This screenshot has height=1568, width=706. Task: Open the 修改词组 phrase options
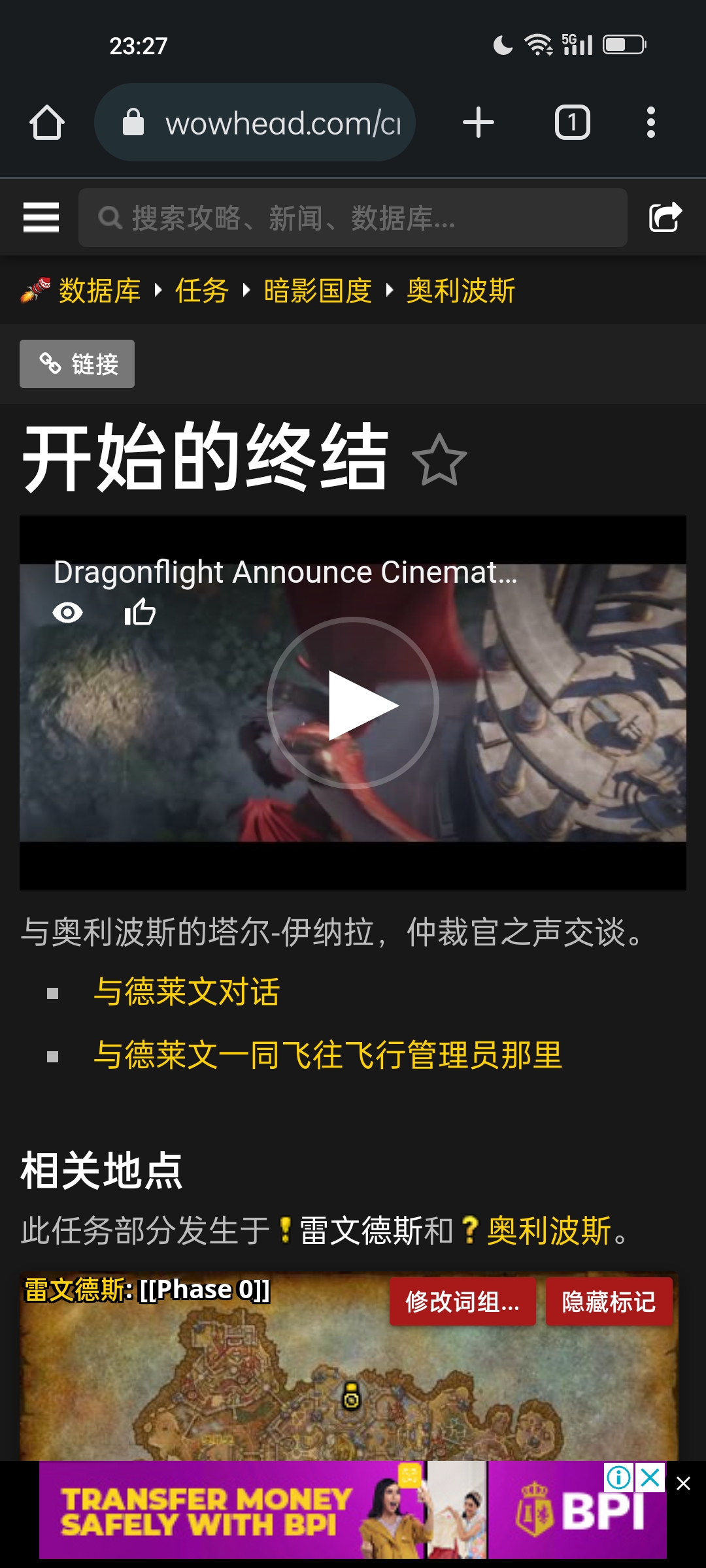point(463,1301)
